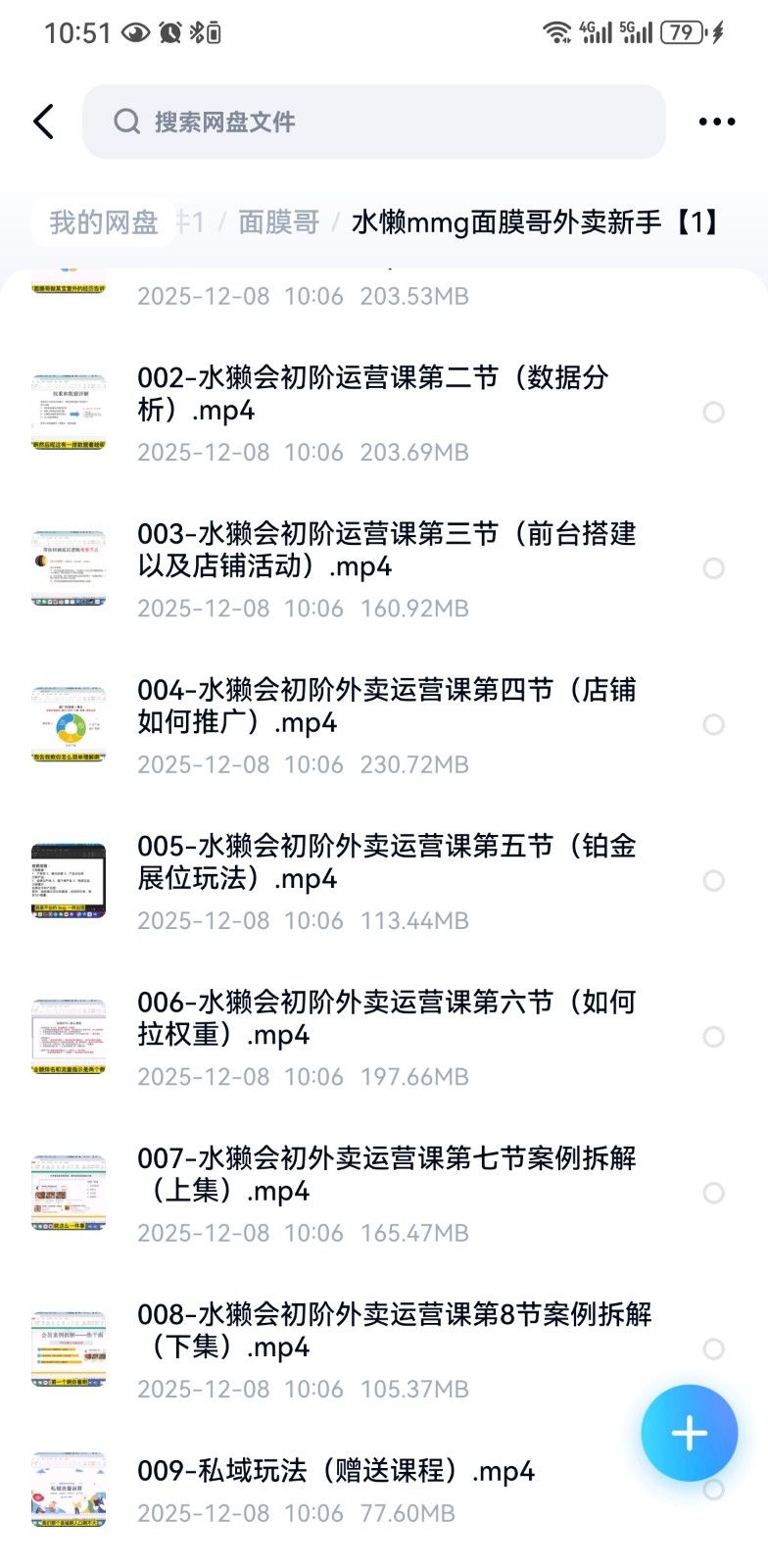Go back using the top-left arrow
The width and height of the screenshot is (768, 1568).
coord(44,122)
